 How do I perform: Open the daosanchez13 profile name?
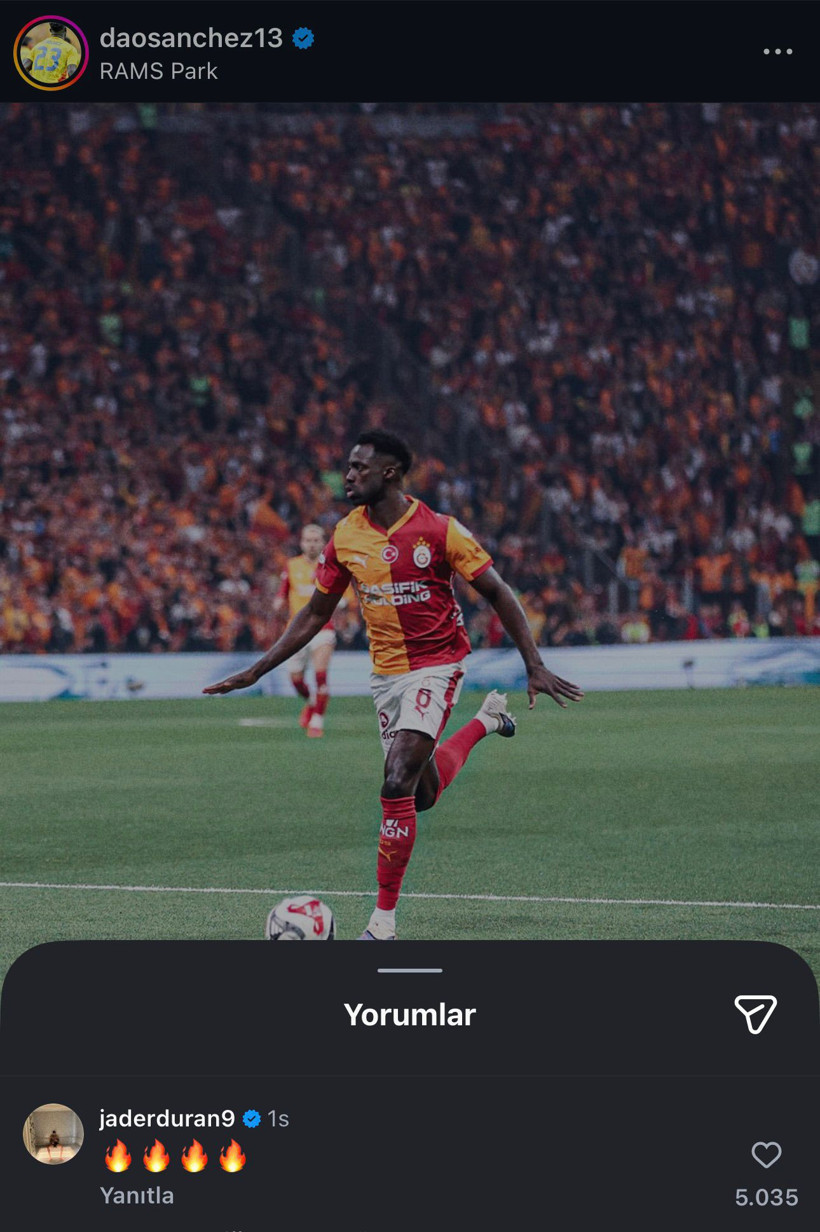[x=190, y=38]
